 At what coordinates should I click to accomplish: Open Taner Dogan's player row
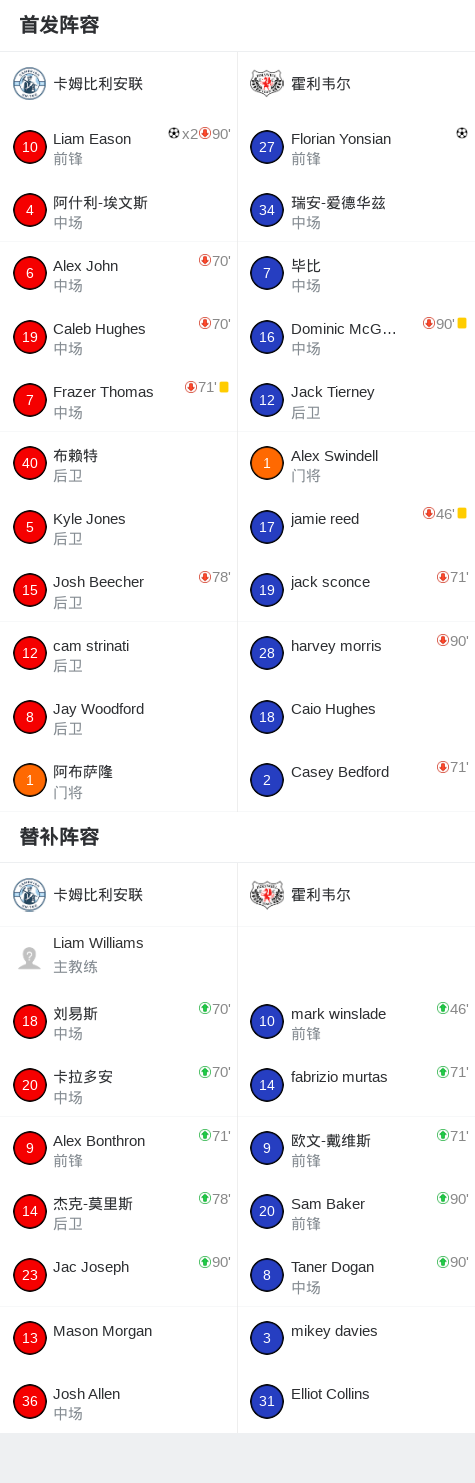tap(356, 1275)
